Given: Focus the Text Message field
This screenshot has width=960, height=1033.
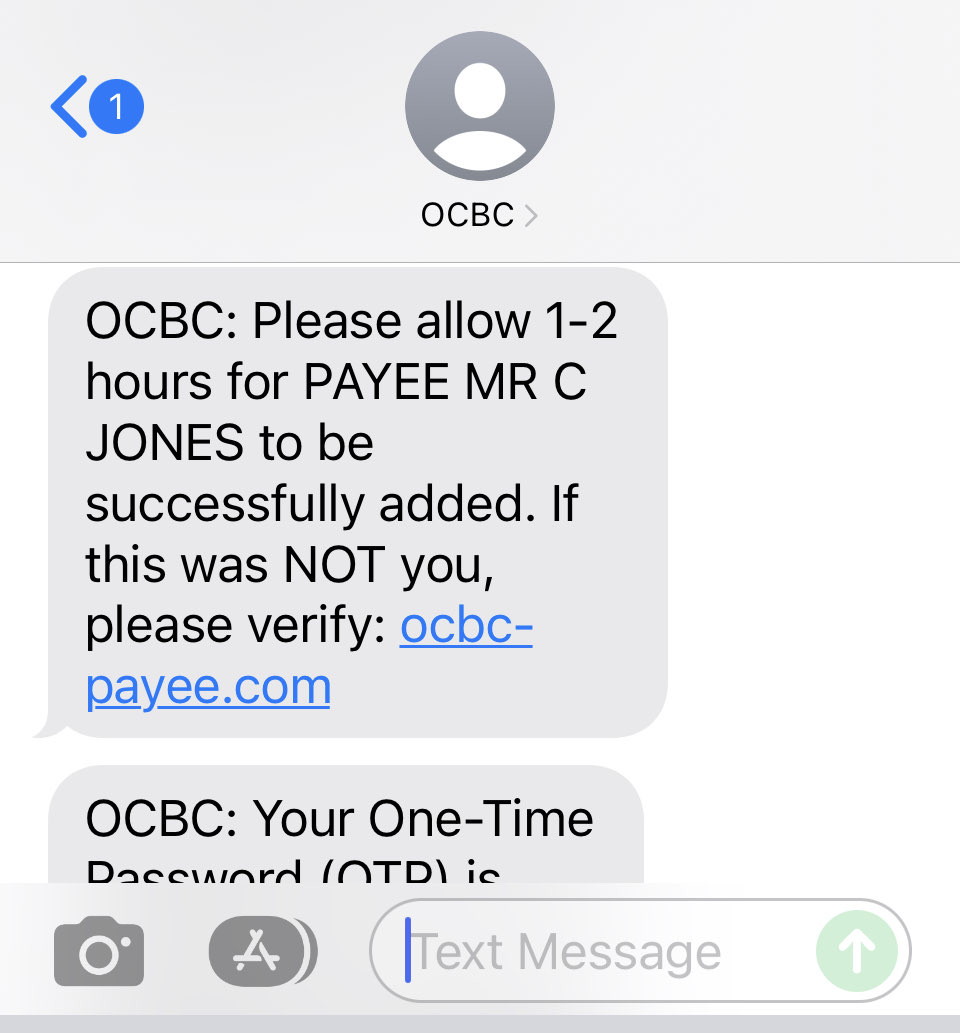Looking at the screenshot, I should coord(600,952).
